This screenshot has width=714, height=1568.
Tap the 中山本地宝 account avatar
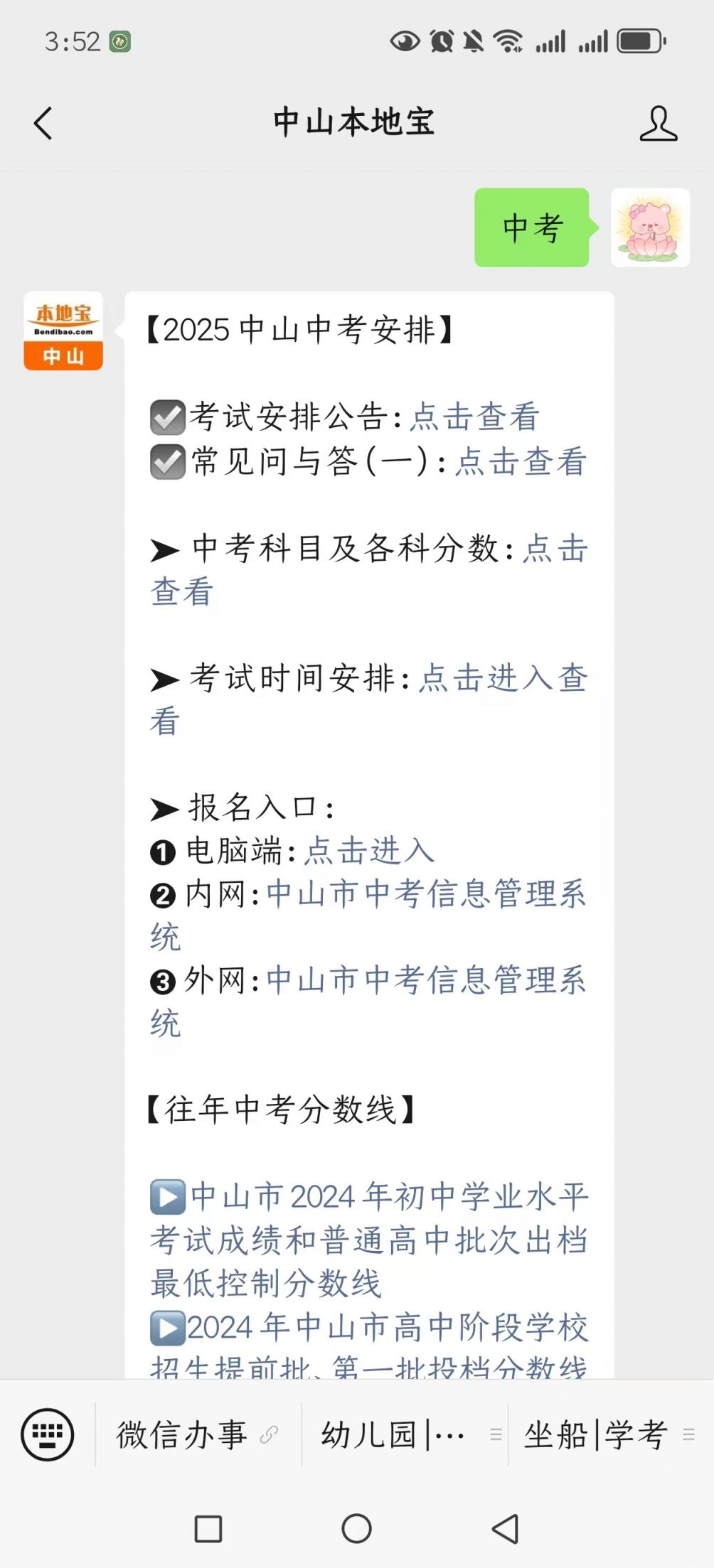pyautogui.click(x=63, y=331)
